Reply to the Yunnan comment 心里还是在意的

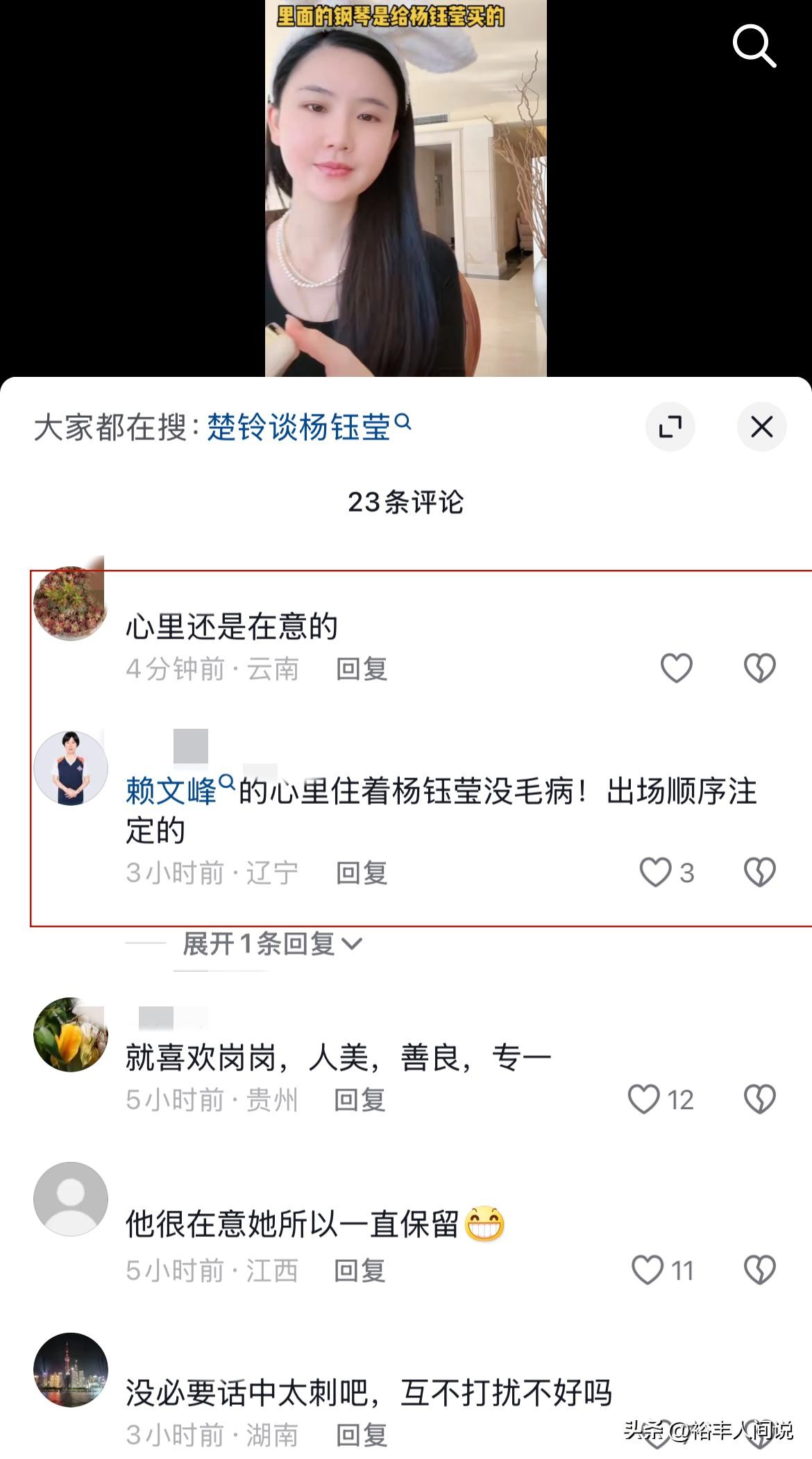pyautogui.click(x=362, y=669)
